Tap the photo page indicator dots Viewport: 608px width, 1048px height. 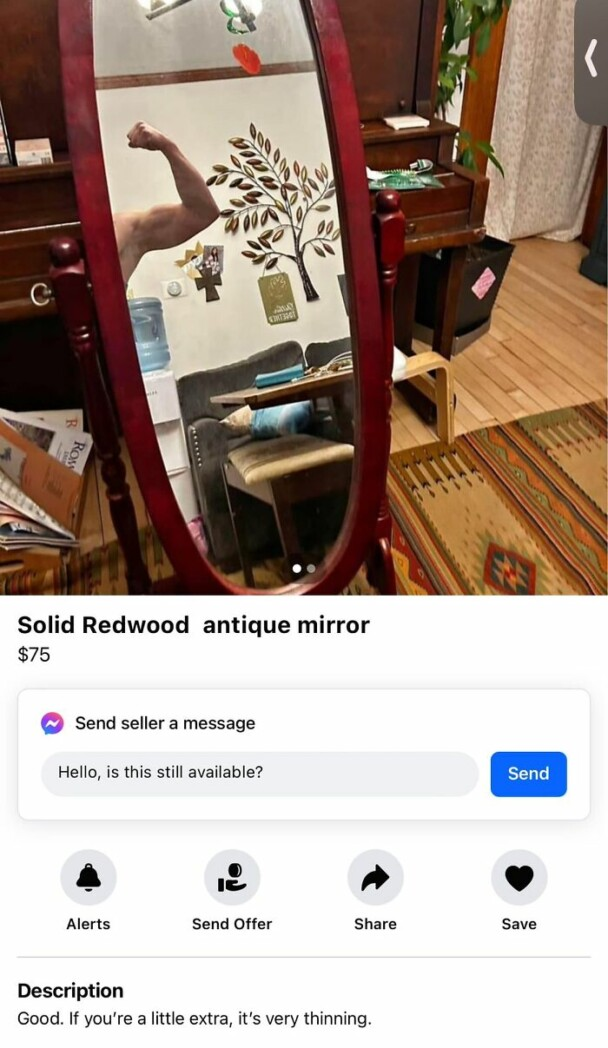point(304,568)
